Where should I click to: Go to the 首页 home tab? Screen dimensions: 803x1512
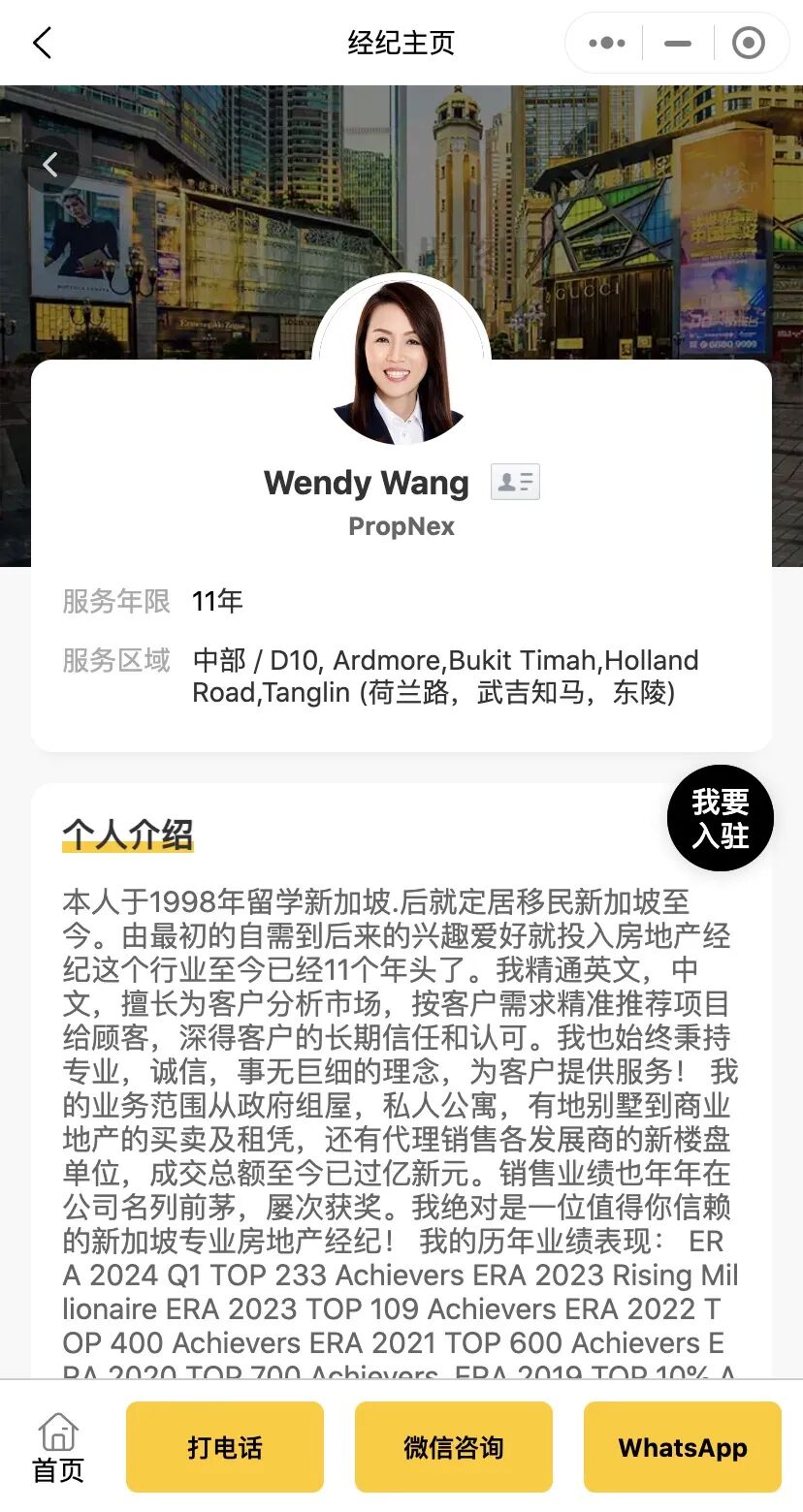(58, 1447)
